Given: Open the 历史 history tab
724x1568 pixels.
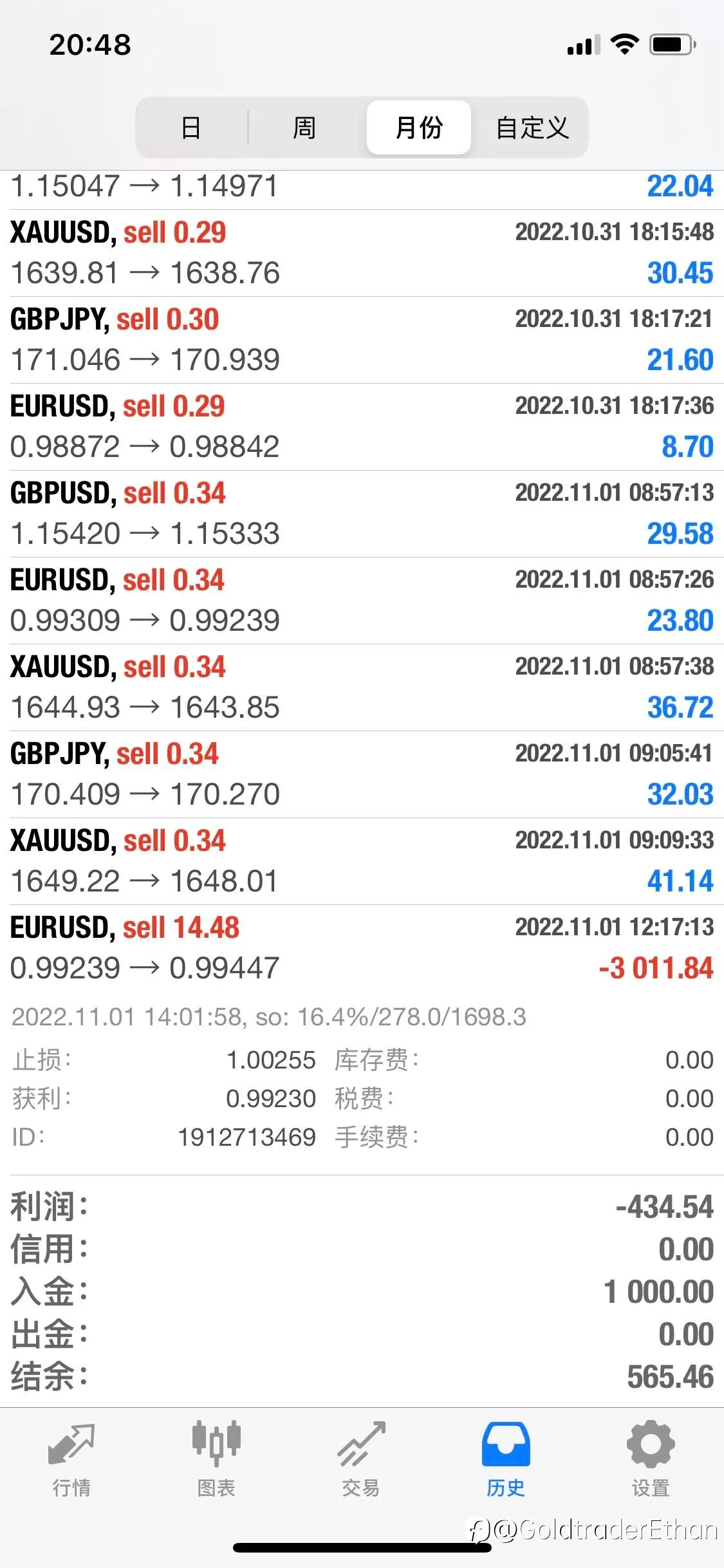Looking at the screenshot, I should [x=506, y=1459].
